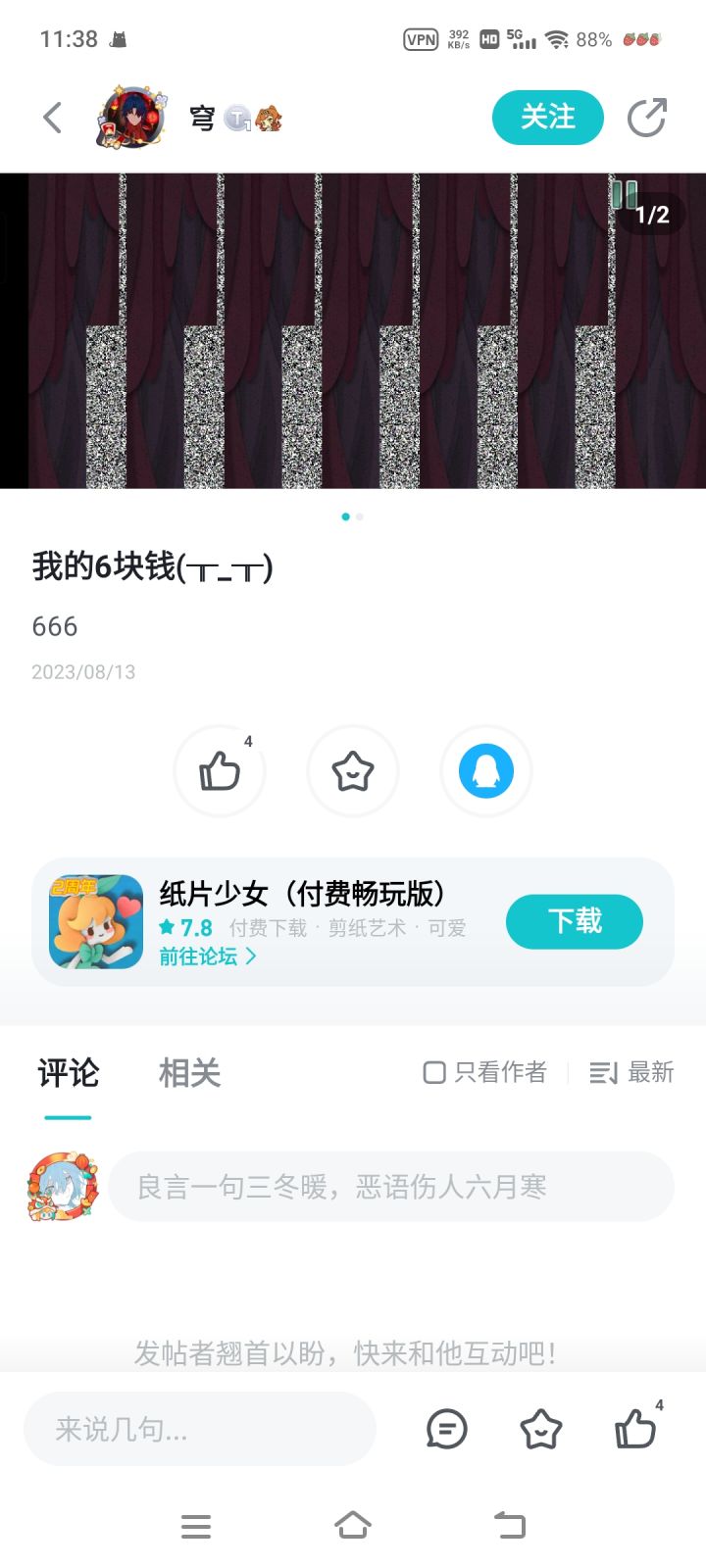The width and height of the screenshot is (706, 1568).
Task: Select the 评论 tab
Action: (x=68, y=1073)
